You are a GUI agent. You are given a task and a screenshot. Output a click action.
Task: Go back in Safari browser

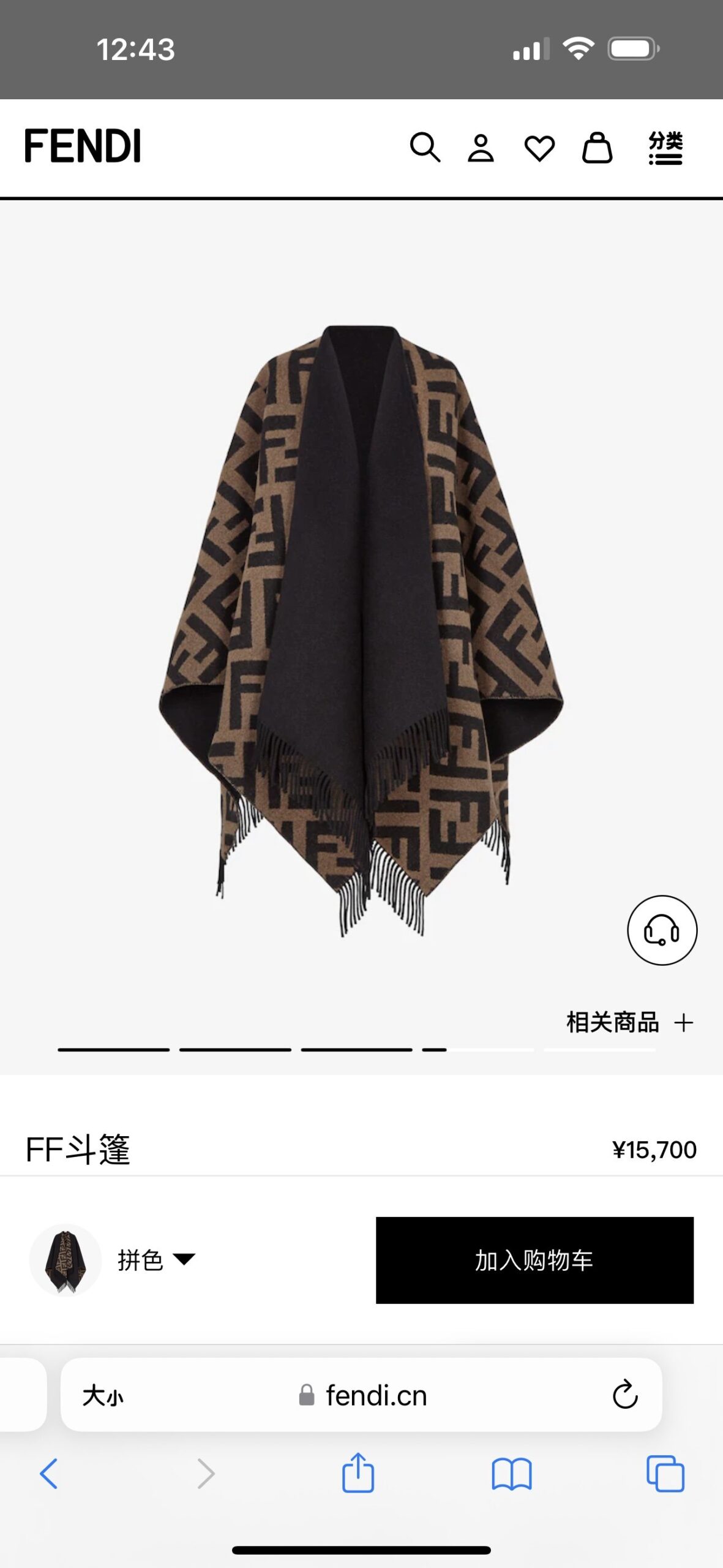pos(49,1473)
